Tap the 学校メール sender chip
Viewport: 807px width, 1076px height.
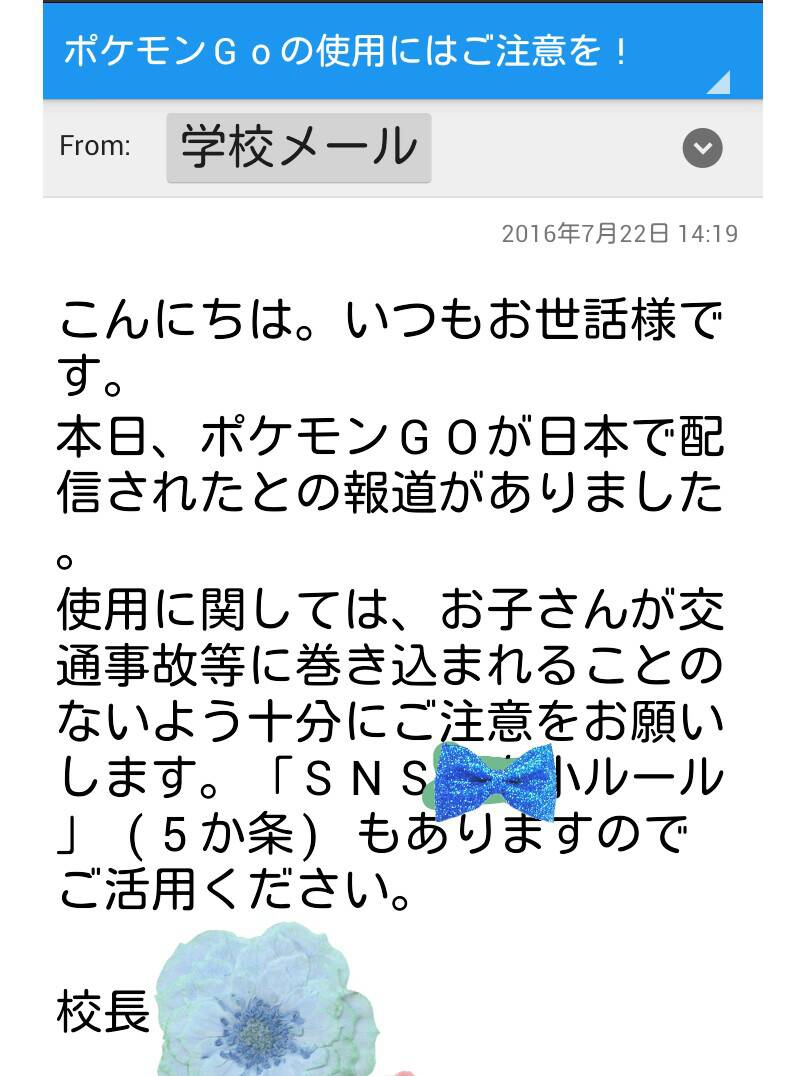(298, 148)
